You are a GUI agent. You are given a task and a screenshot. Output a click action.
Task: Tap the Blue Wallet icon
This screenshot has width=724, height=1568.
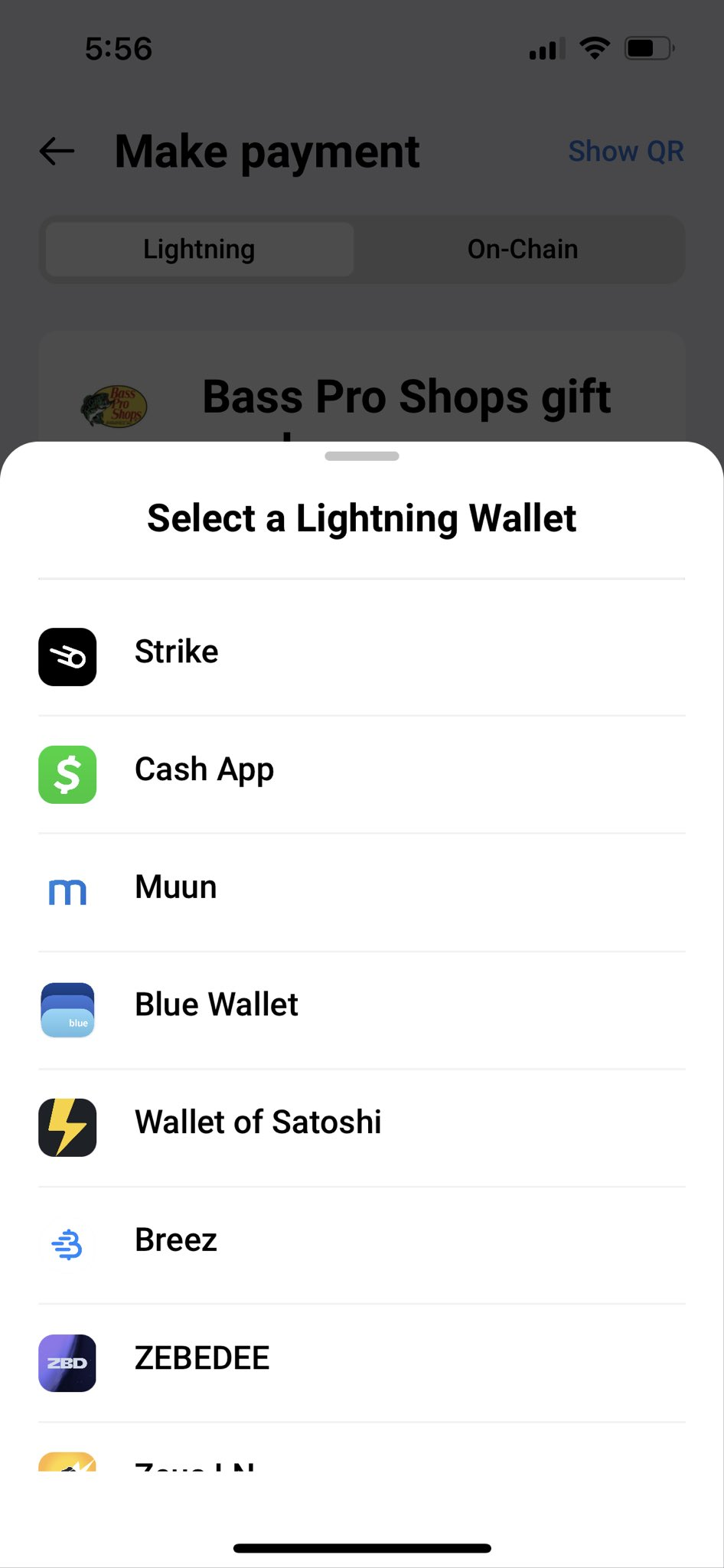click(67, 1010)
